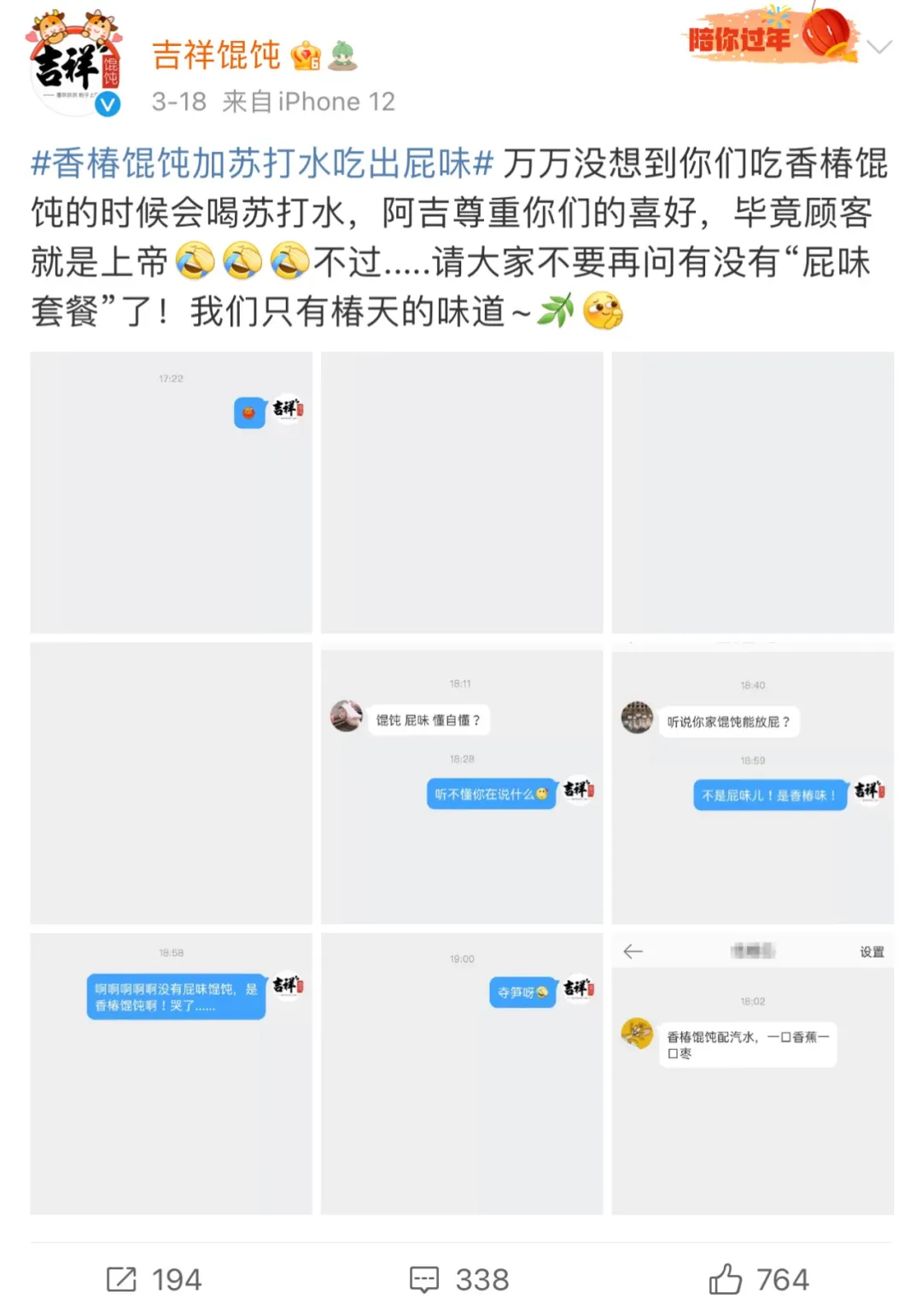View the image with the 夺笋呀 reply
The height and width of the screenshot is (1316, 922).
point(462,1073)
